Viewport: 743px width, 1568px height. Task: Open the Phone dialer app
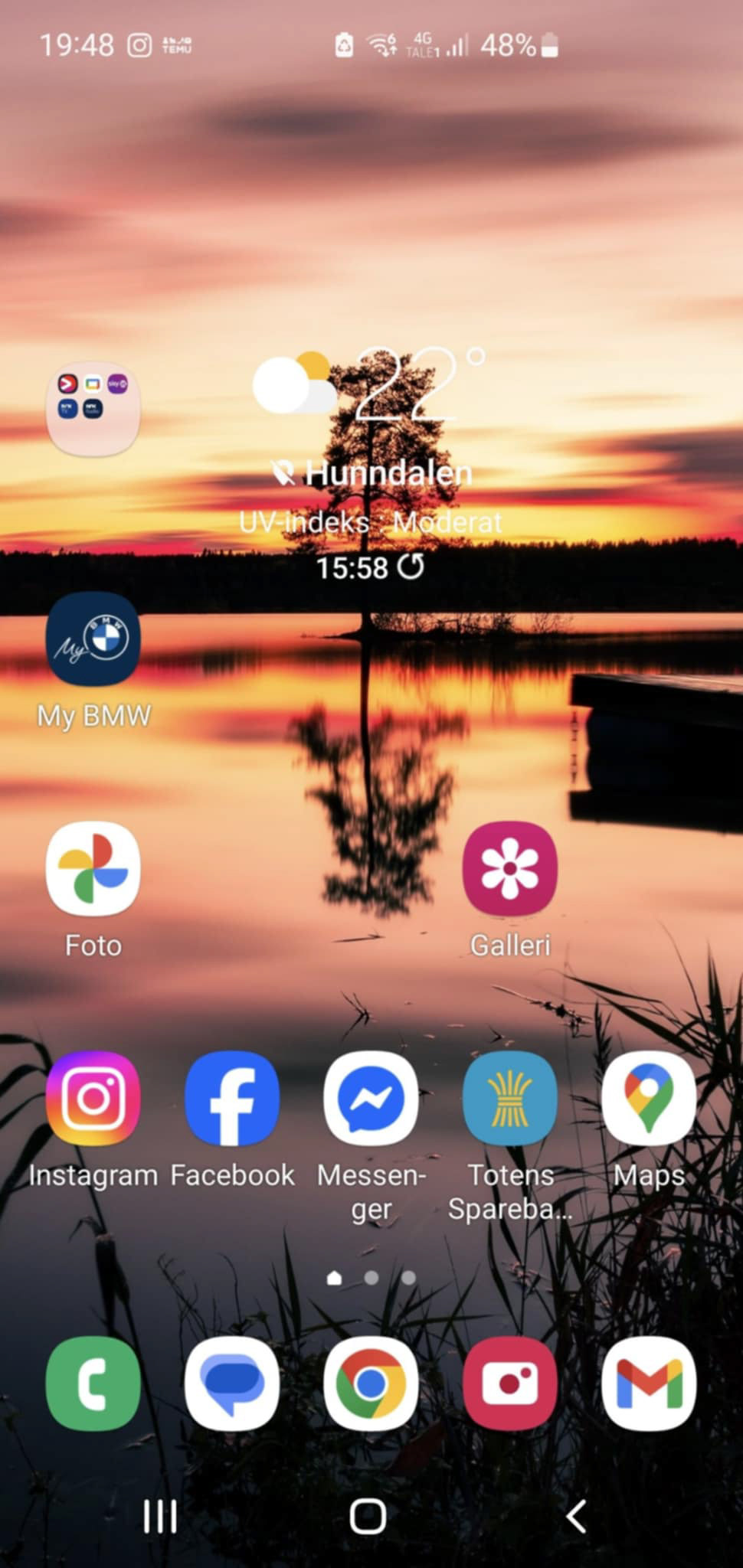pos(93,1383)
